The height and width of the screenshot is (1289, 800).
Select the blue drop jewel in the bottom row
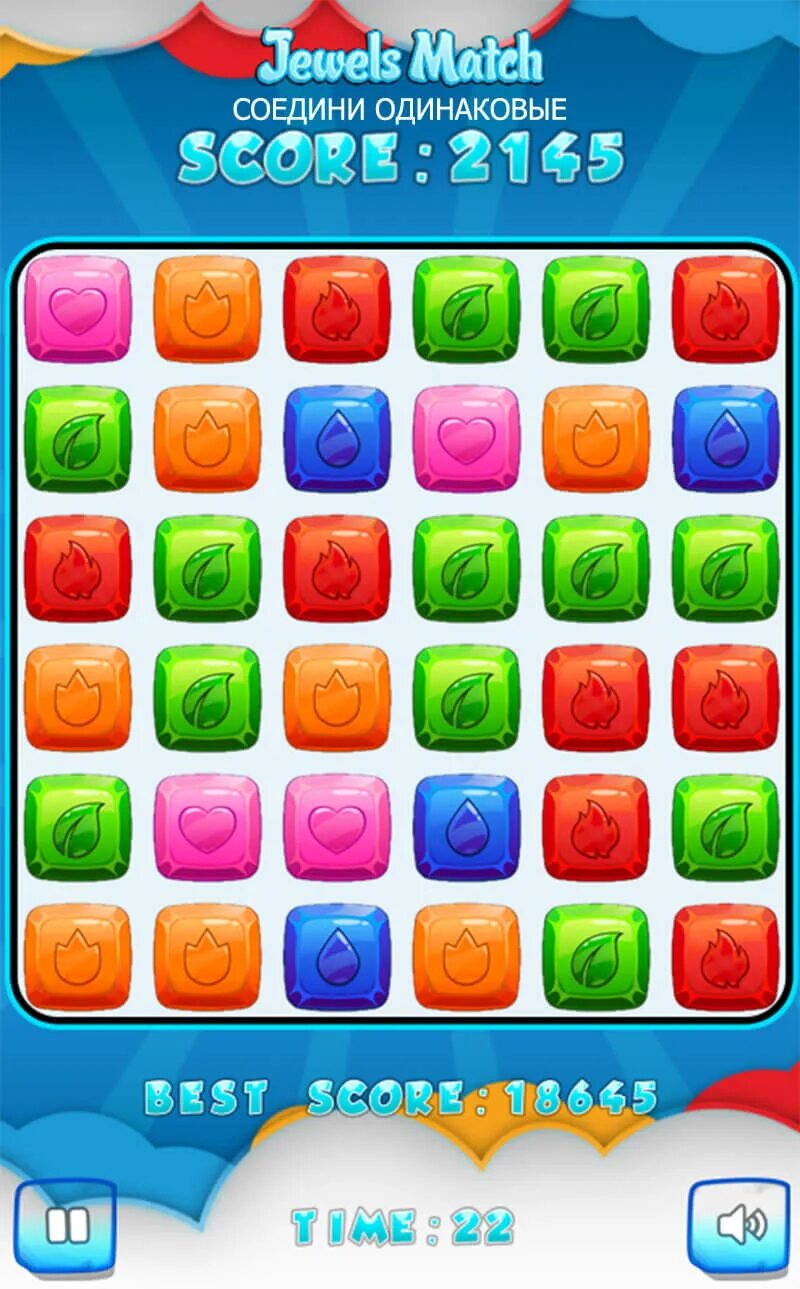337,957
